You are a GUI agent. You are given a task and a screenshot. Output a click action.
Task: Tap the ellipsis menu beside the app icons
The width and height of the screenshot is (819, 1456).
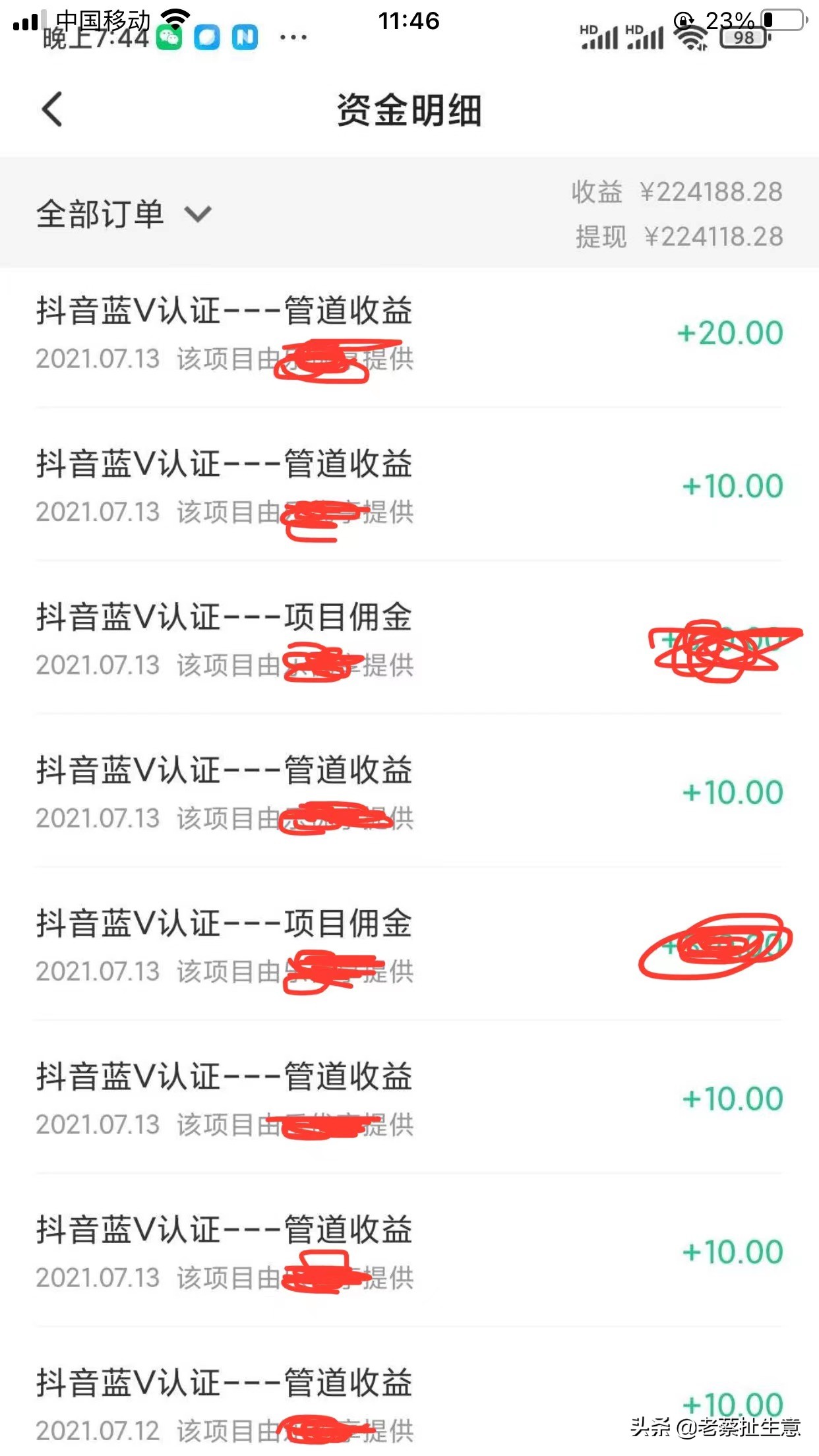tap(292, 38)
